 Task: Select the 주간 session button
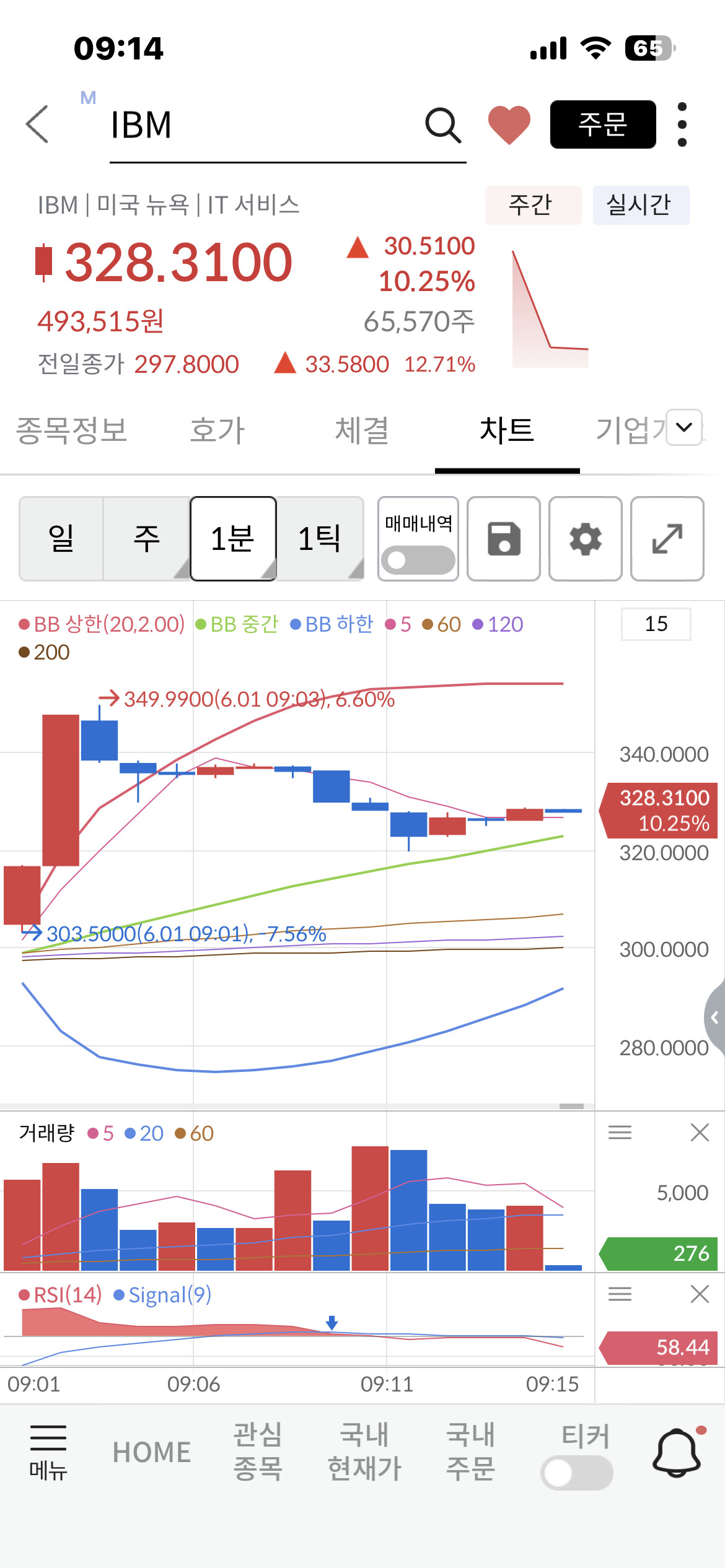click(534, 205)
